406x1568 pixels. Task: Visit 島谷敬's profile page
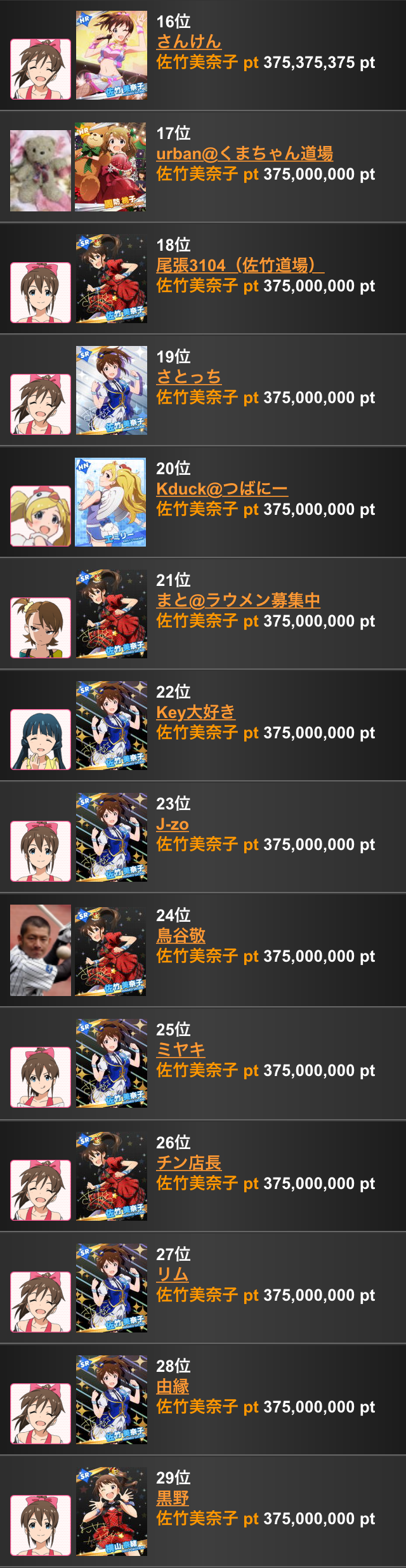click(181, 936)
